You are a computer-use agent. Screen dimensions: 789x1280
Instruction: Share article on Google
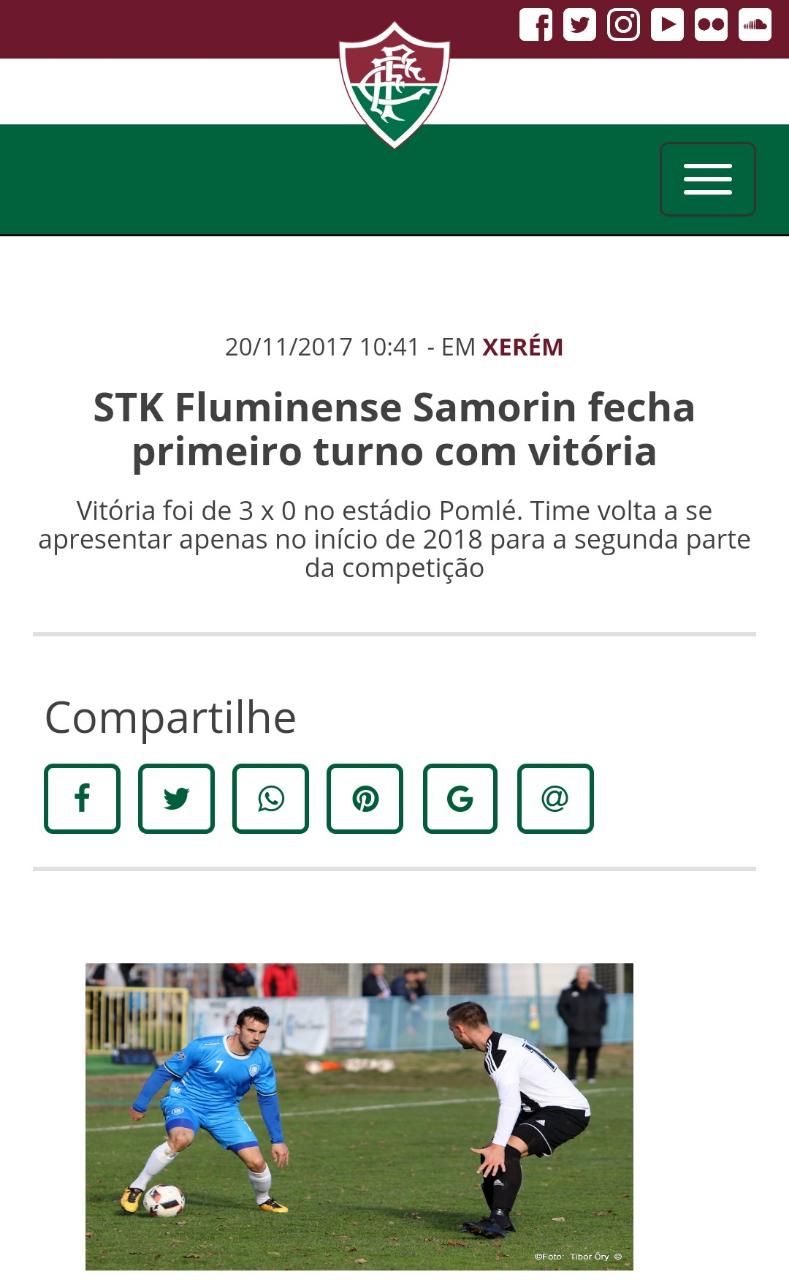460,799
